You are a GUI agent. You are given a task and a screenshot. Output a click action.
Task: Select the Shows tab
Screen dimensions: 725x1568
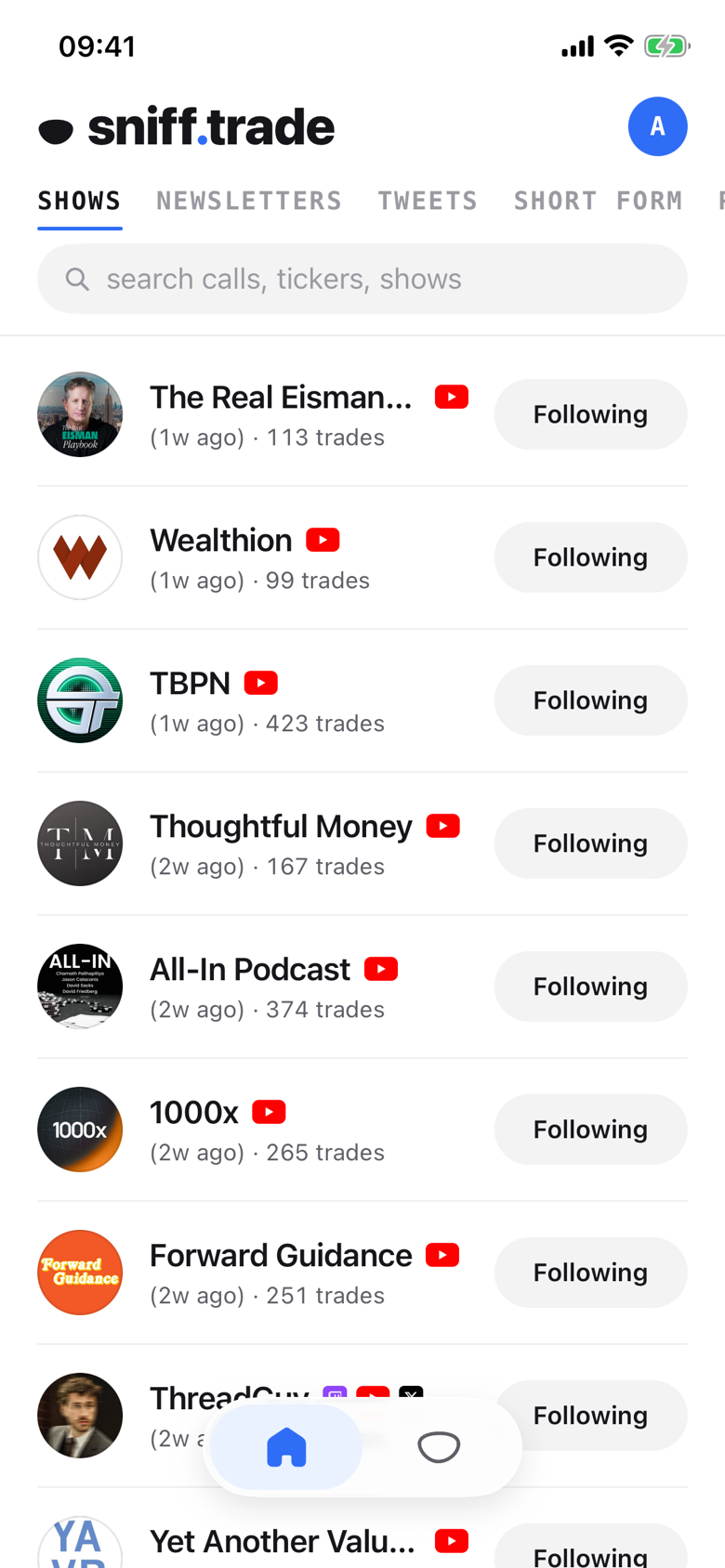pyautogui.click(x=80, y=201)
